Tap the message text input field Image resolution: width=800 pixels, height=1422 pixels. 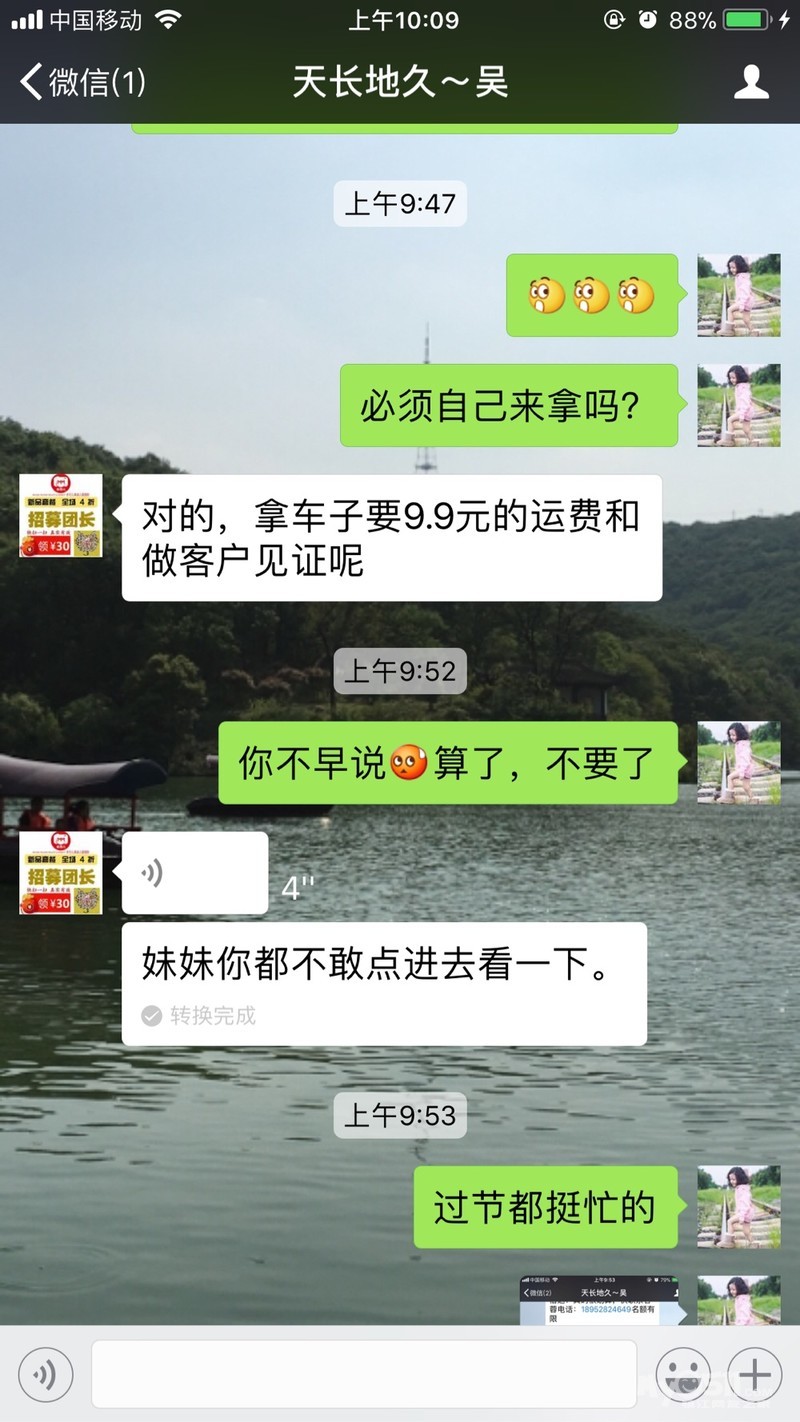pyautogui.click(x=364, y=1375)
